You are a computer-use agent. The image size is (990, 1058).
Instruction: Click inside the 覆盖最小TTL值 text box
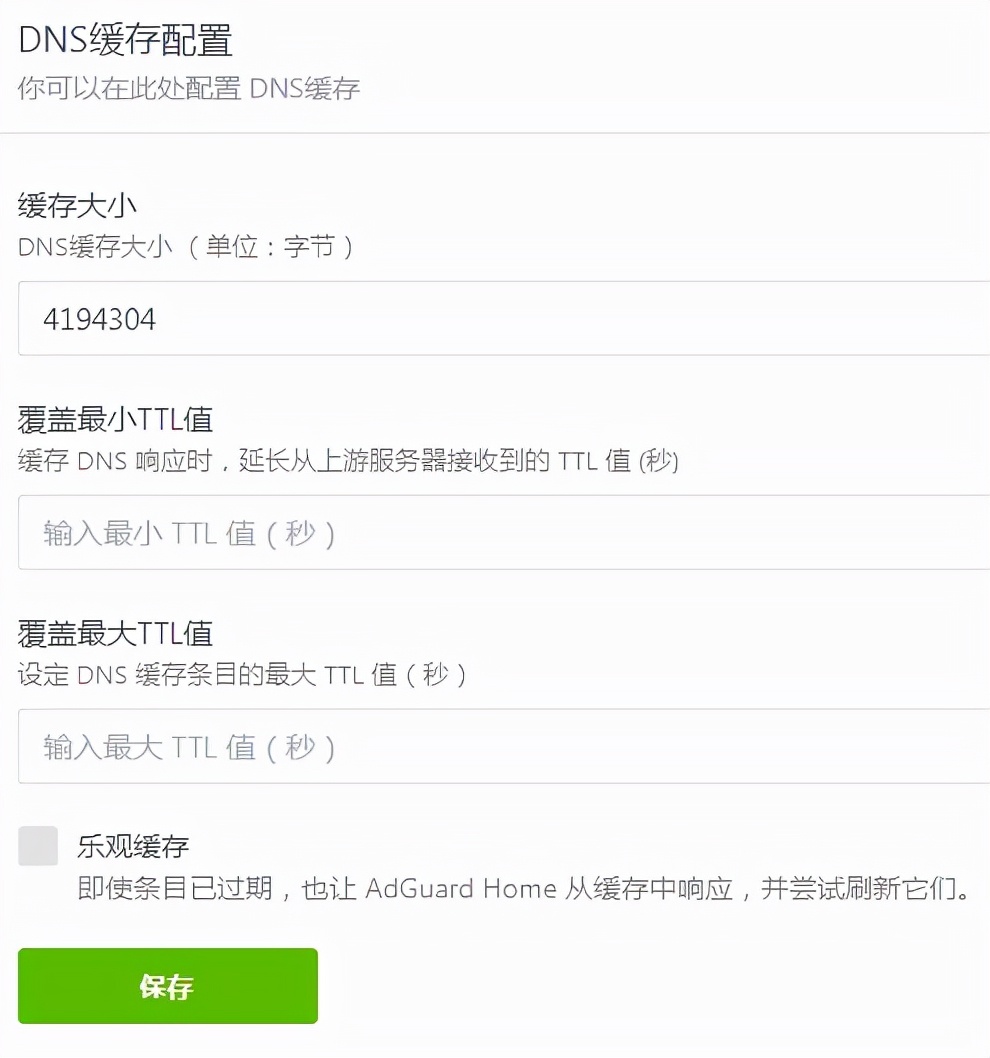495,533
